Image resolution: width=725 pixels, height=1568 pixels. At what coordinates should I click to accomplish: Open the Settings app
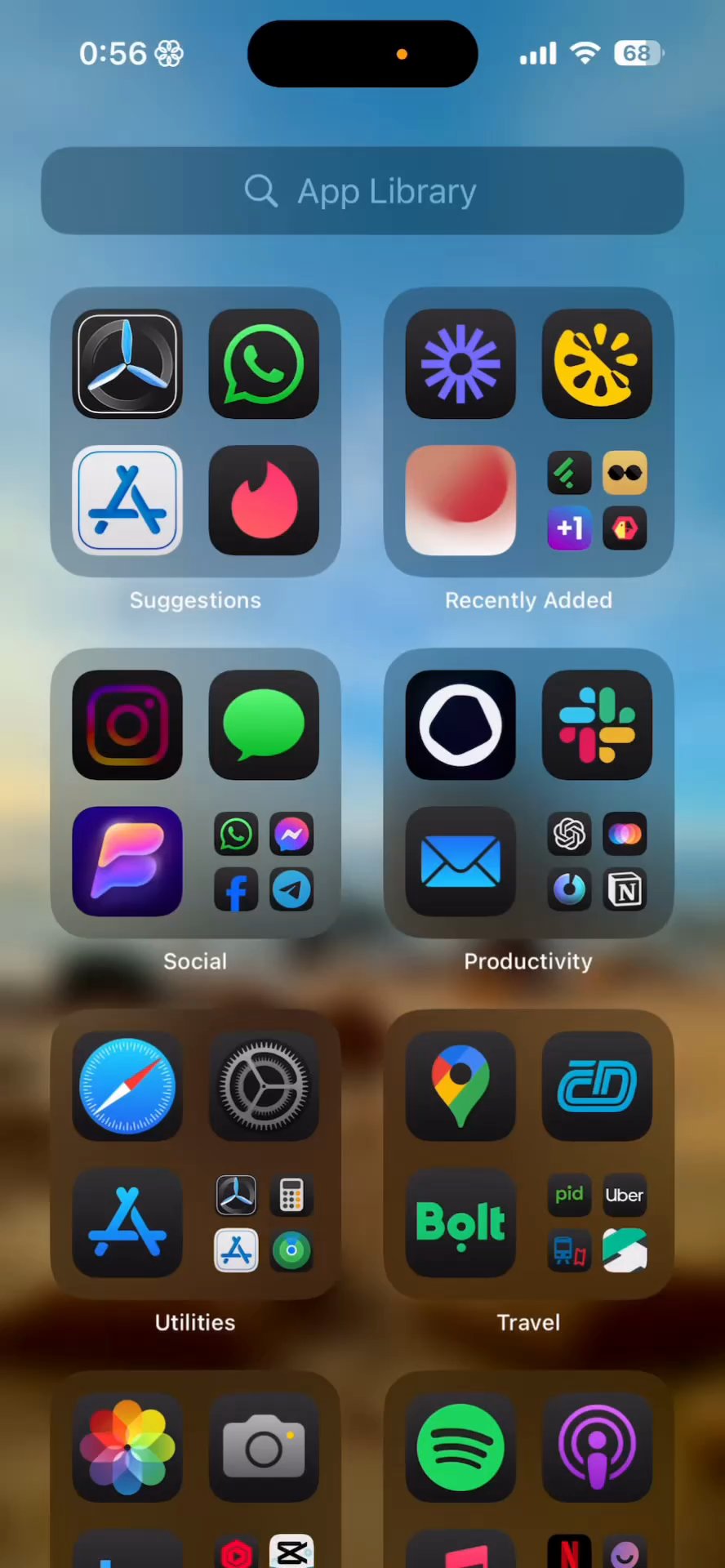264,1086
